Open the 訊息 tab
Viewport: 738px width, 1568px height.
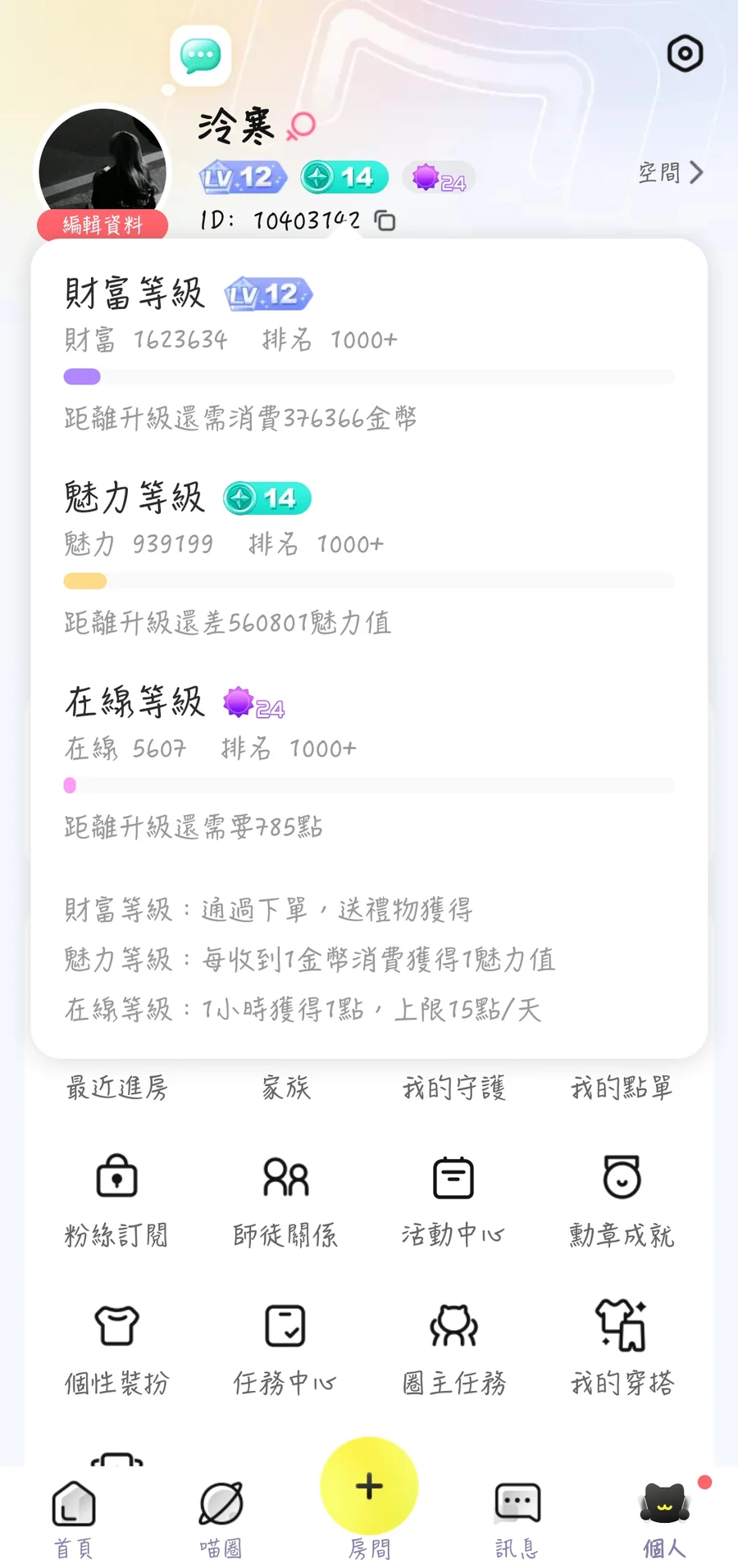click(517, 1519)
